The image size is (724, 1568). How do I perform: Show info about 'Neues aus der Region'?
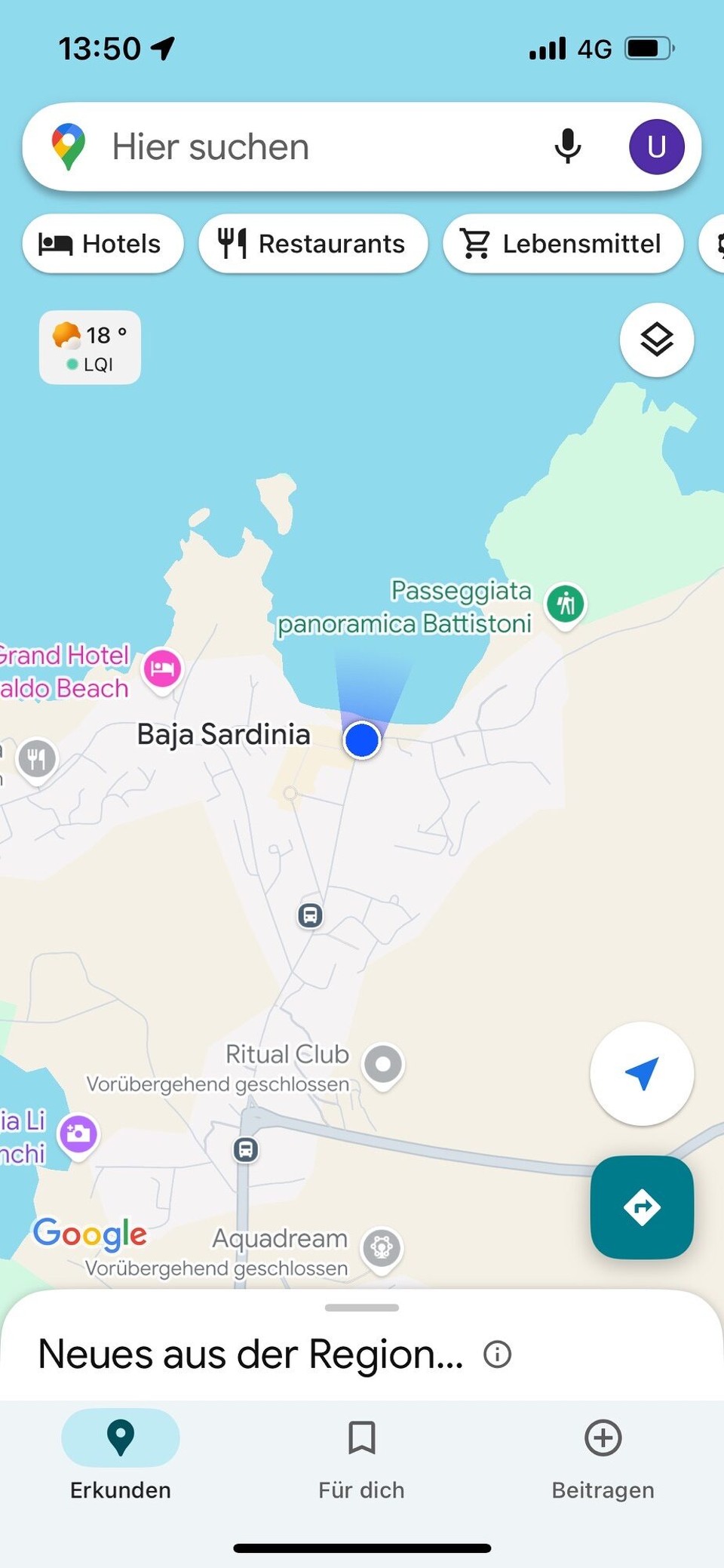[497, 1354]
